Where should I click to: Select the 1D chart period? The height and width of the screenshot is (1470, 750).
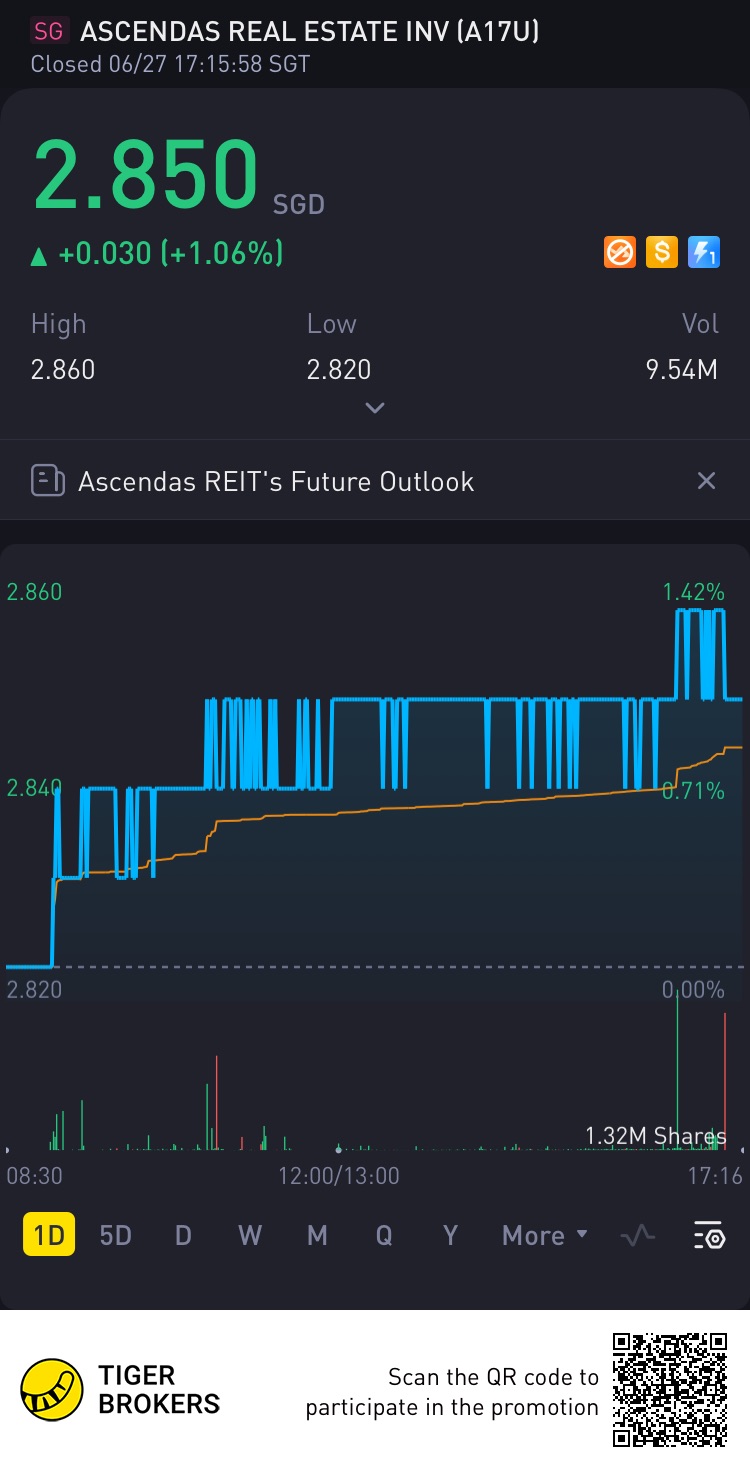48,1235
